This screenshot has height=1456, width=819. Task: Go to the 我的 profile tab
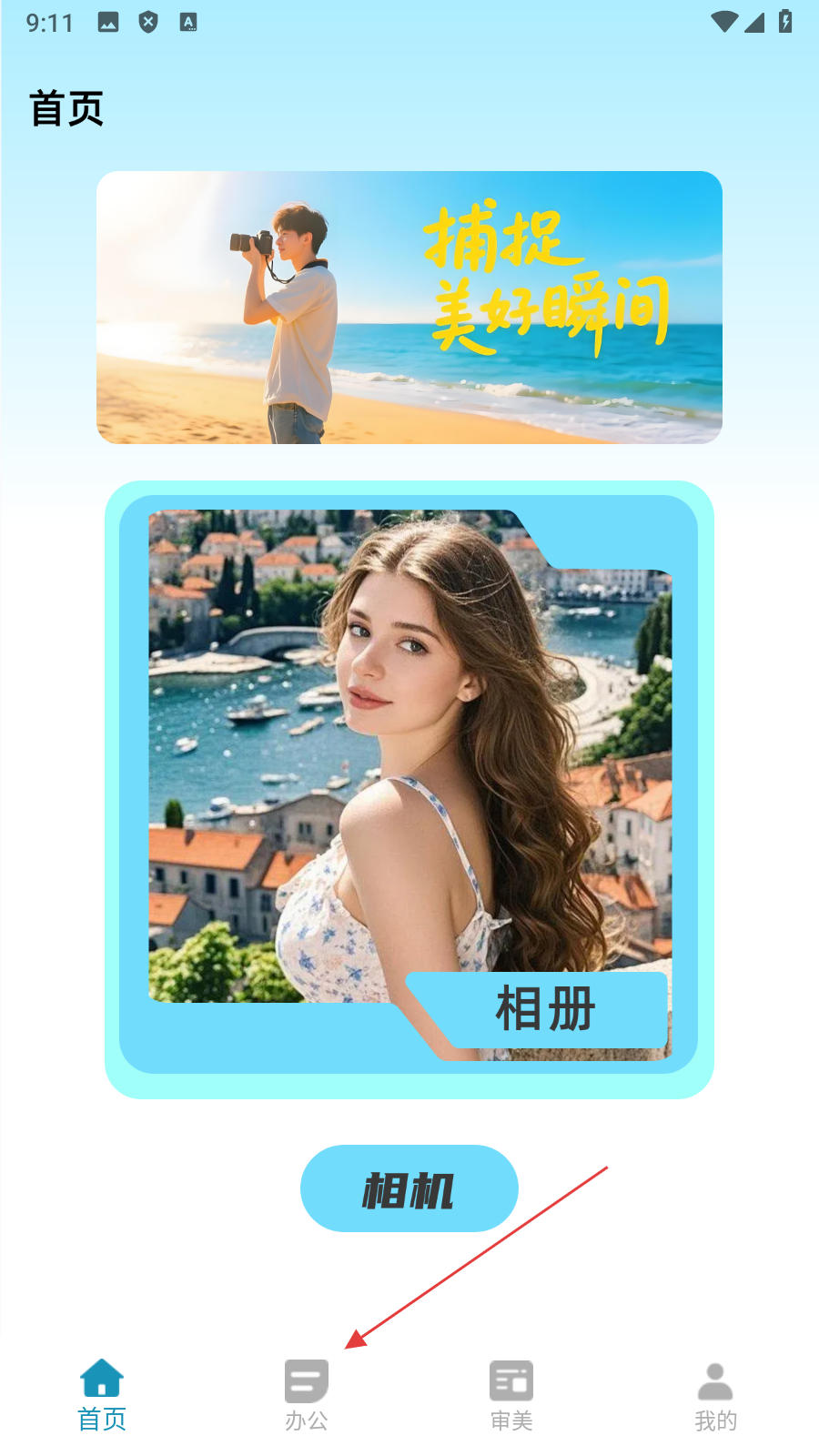click(x=715, y=1396)
